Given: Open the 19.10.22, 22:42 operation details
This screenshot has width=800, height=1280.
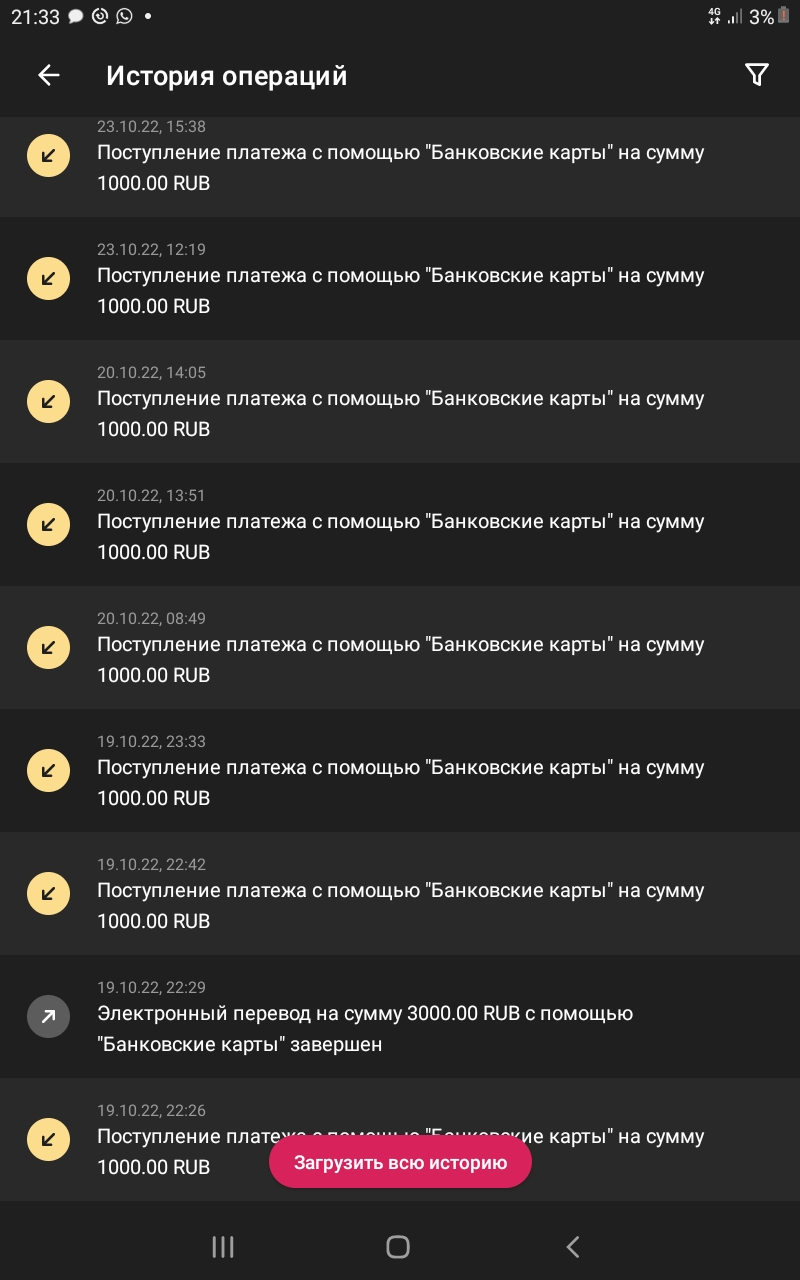Looking at the screenshot, I should 400,893.
